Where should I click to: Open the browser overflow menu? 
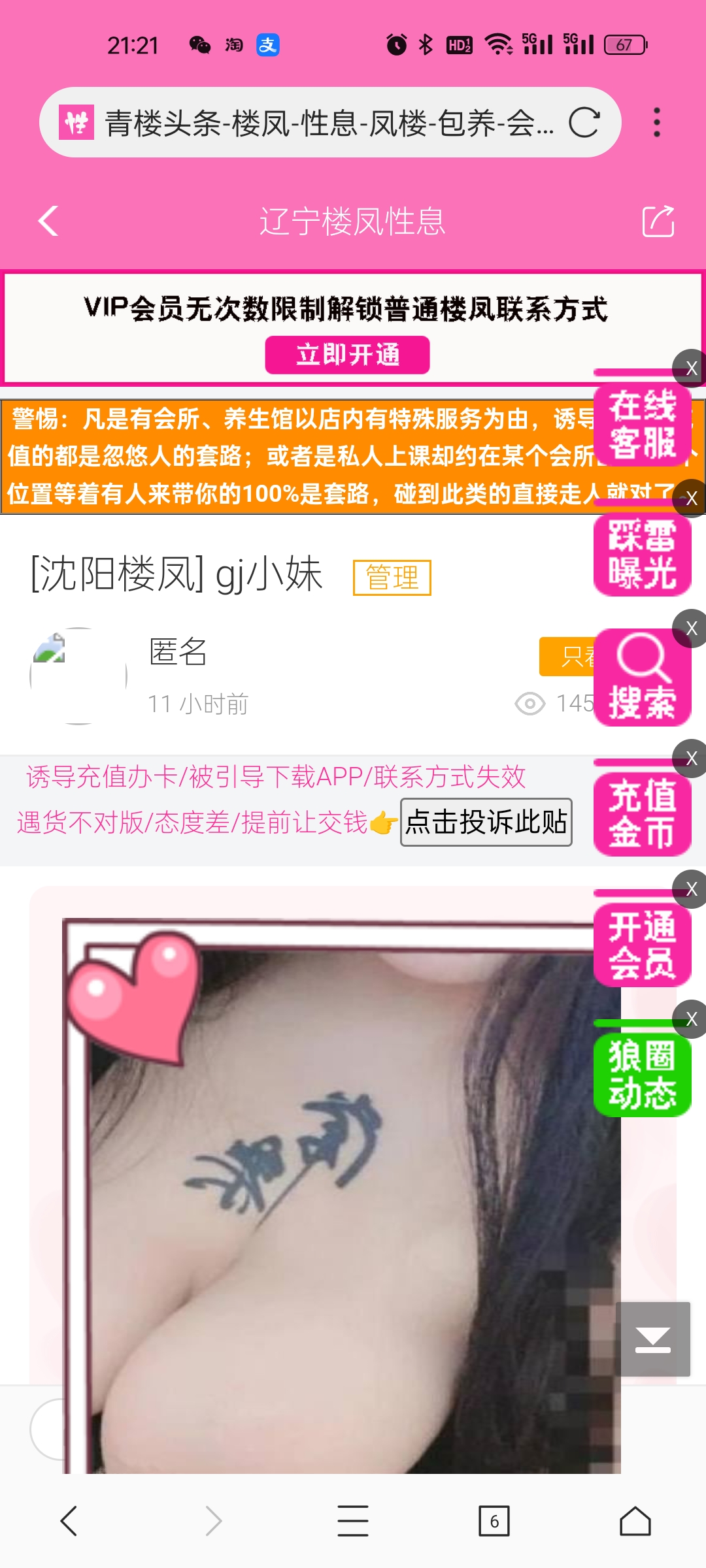click(x=656, y=122)
